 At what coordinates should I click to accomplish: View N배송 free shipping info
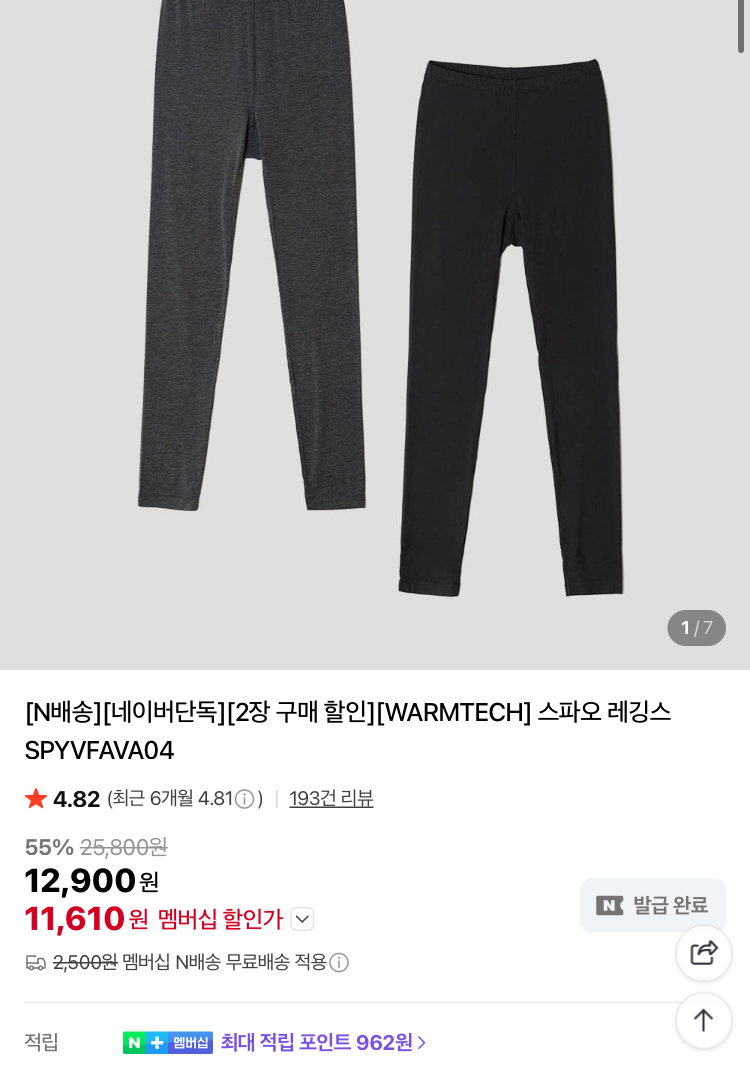(x=339, y=962)
